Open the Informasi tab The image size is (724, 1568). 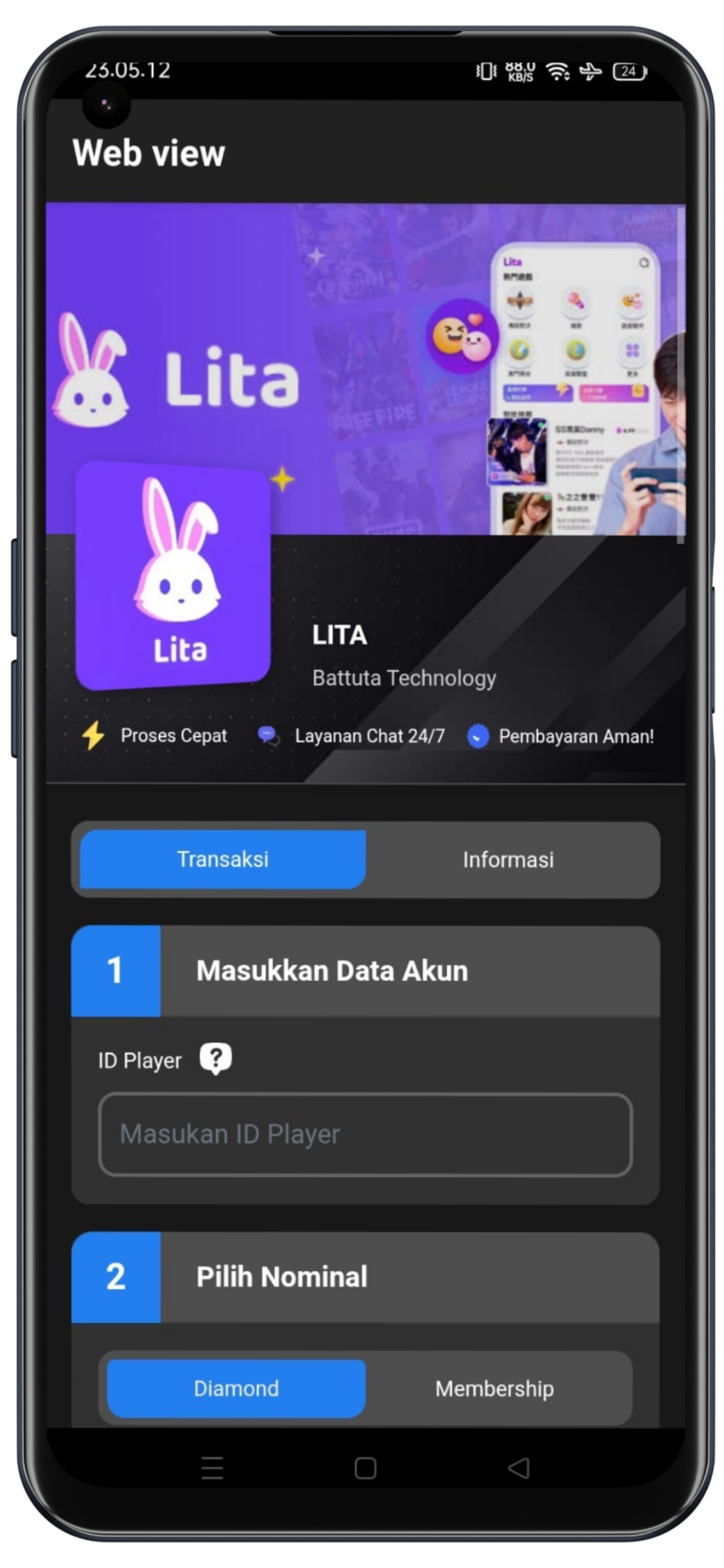coord(508,860)
